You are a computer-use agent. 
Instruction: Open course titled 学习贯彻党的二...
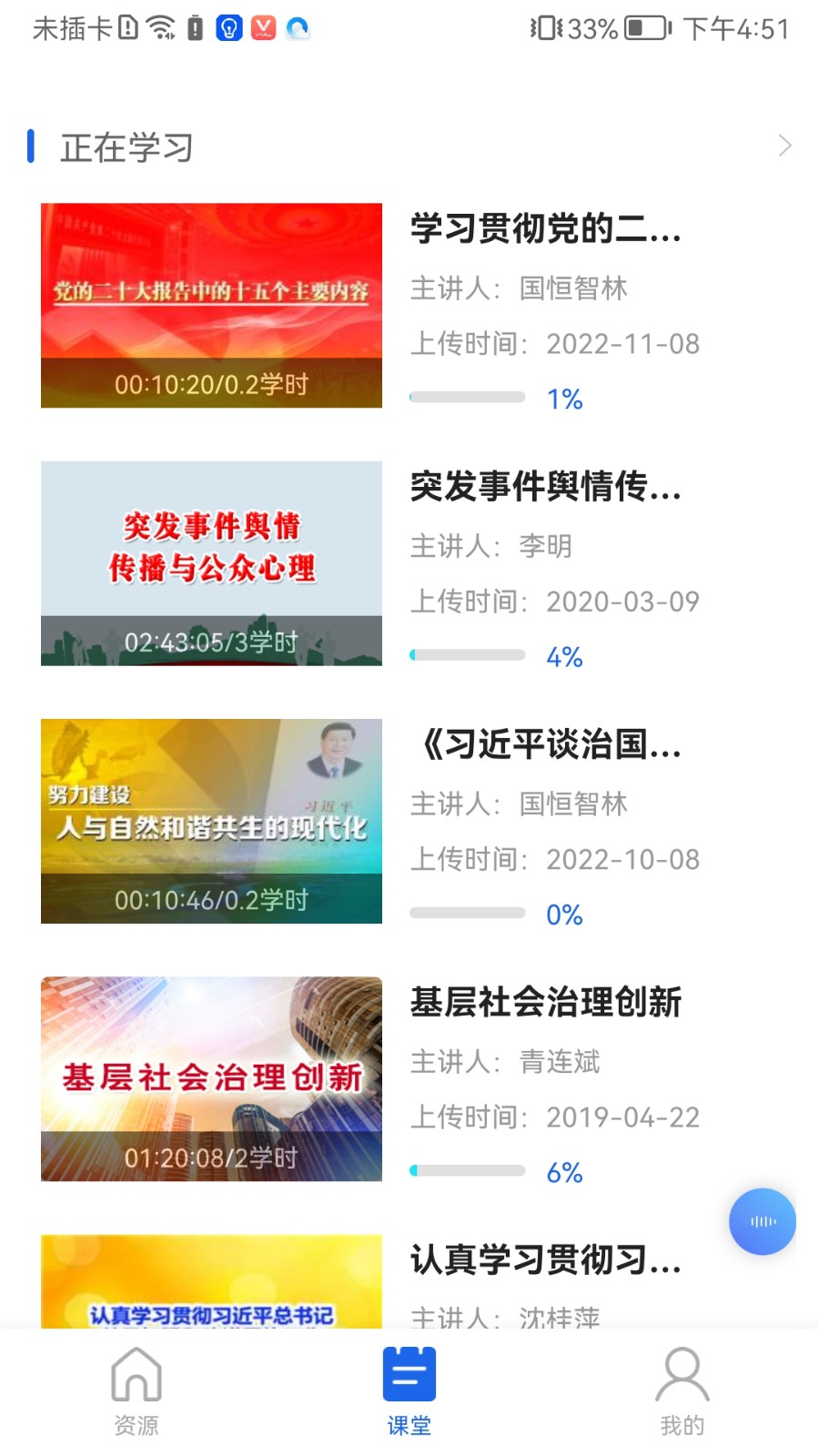546,230
